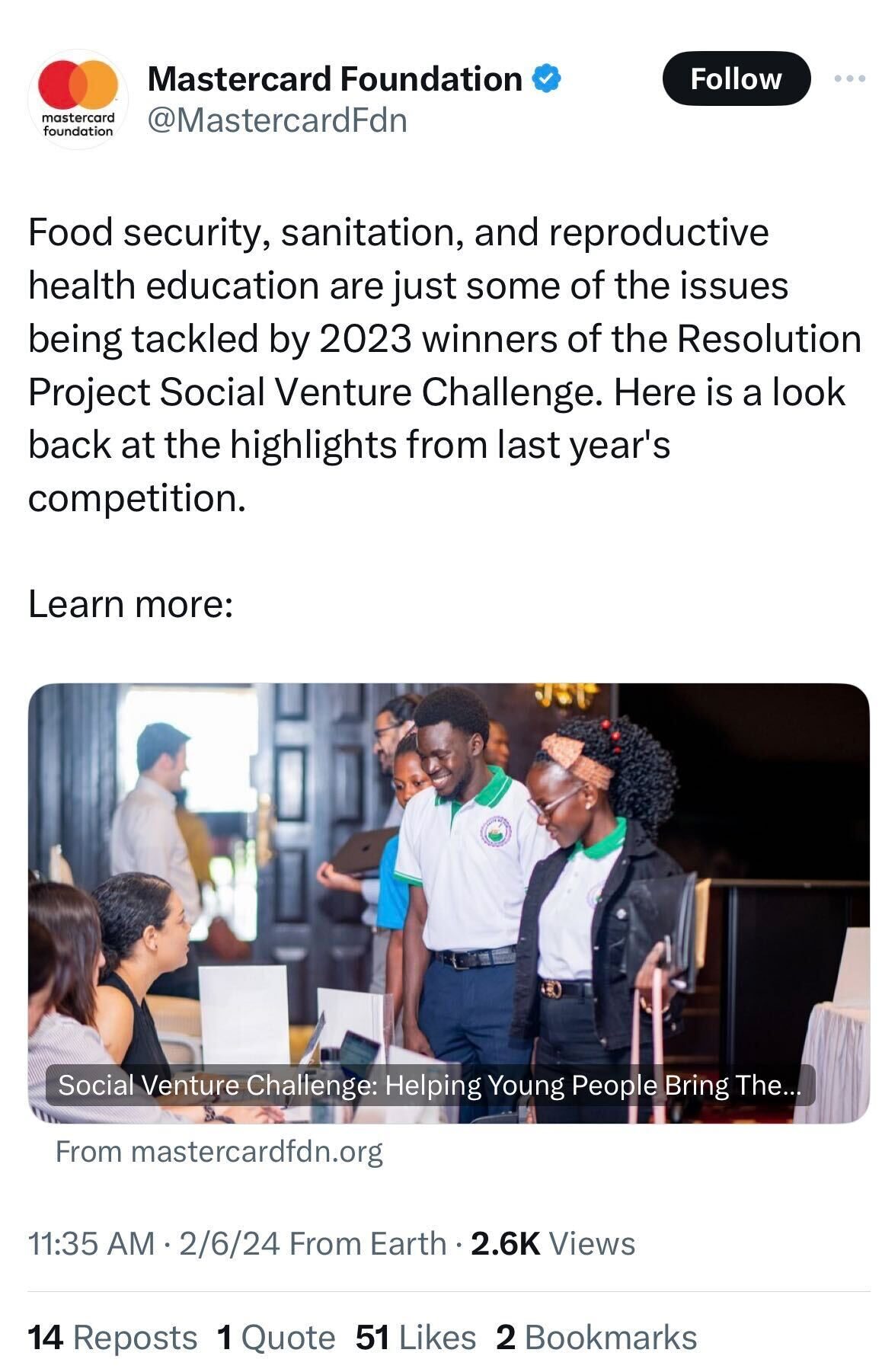The image size is (882, 1372).
Task: View the 14 Reposts list
Action: (112, 1338)
